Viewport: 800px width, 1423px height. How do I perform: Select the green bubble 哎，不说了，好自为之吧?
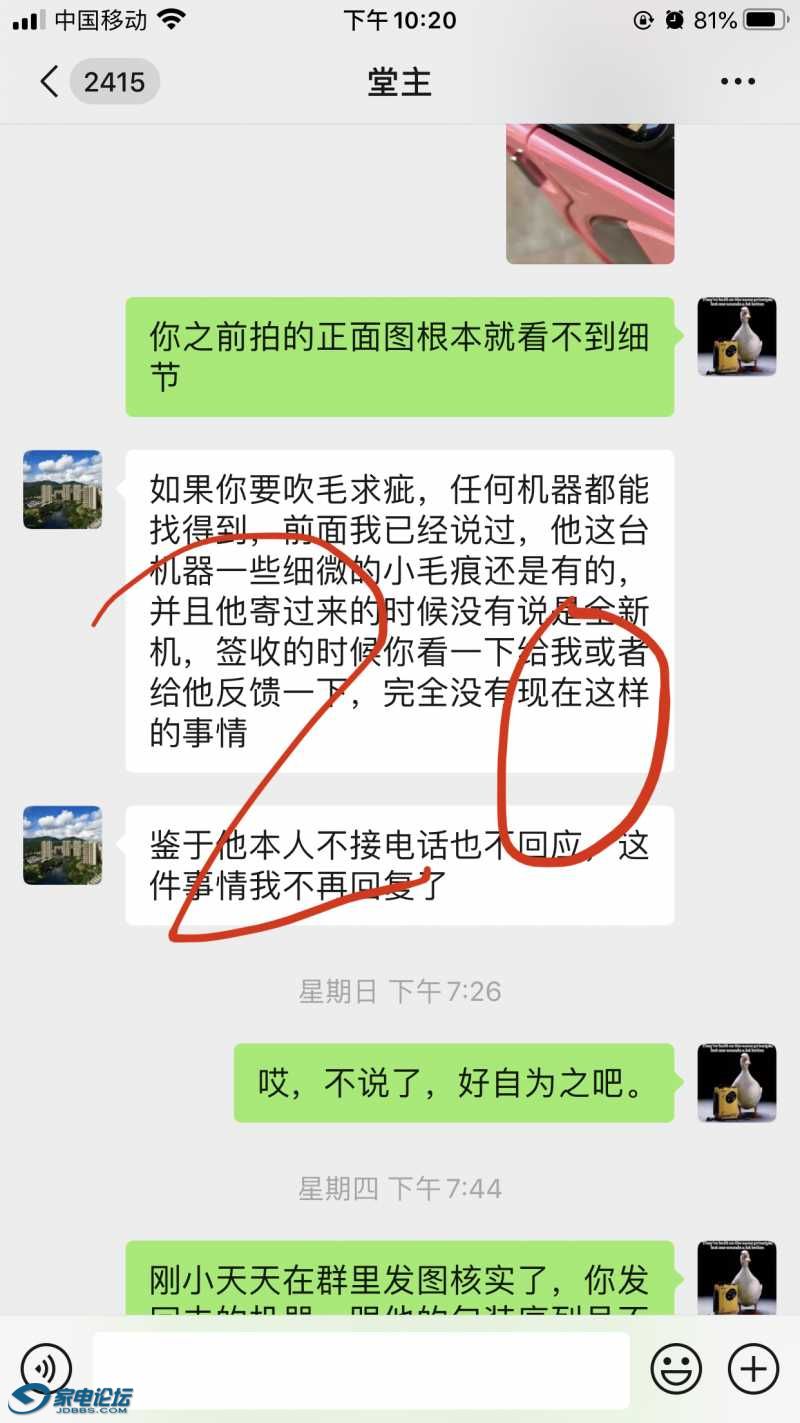[x=453, y=1083]
